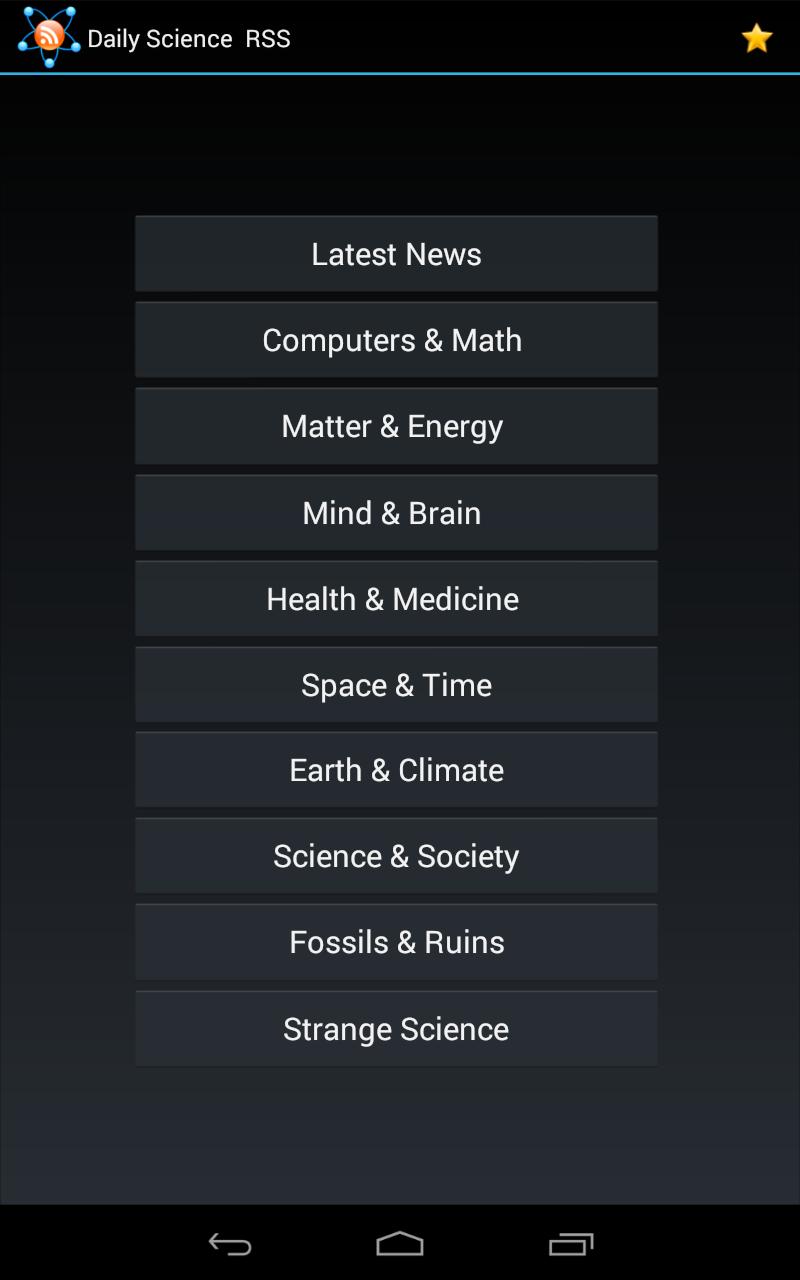
Task: Tap the Home navigation button
Action: click(x=400, y=1245)
